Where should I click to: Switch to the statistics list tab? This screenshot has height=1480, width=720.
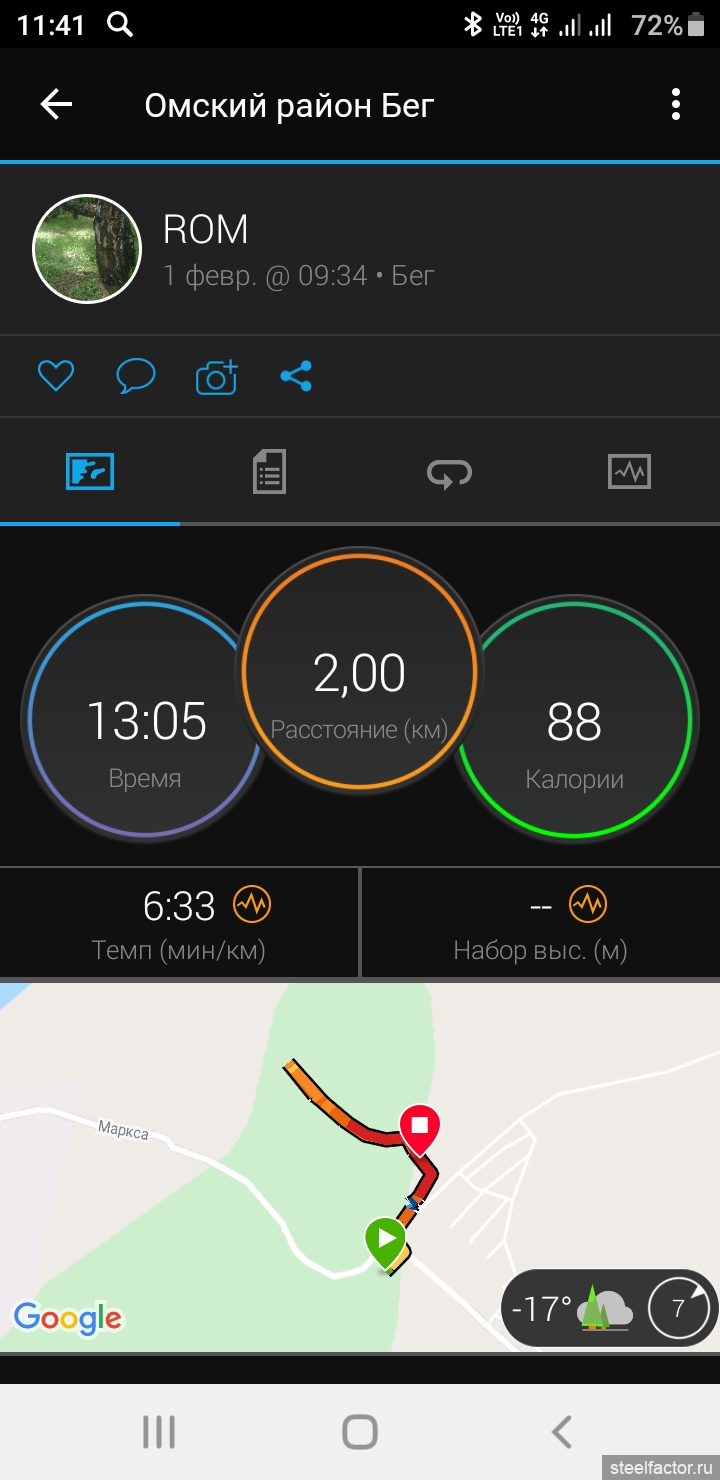click(x=269, y=471)
